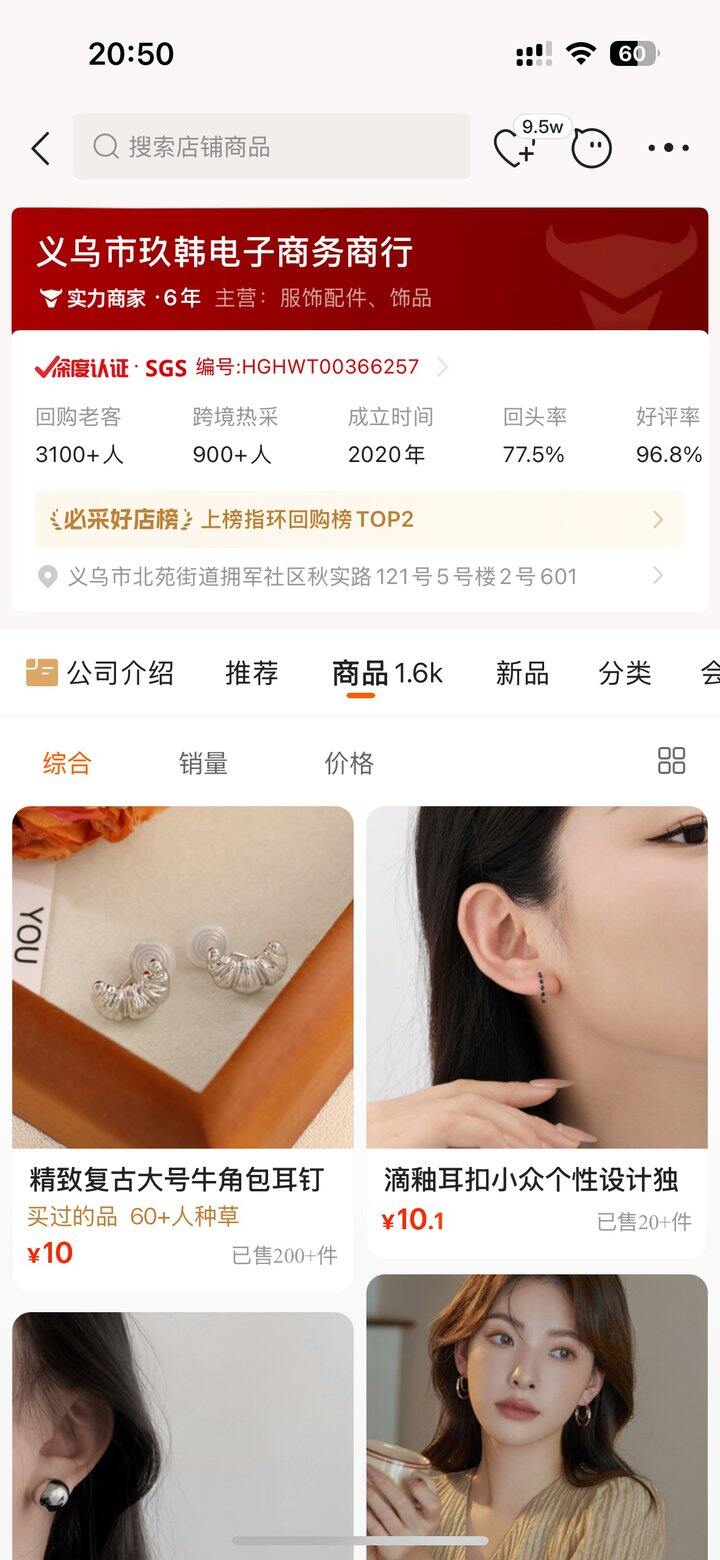Open the 分类 tab
The width and height of the screenshot is (720, 1560).
[625, 673]
